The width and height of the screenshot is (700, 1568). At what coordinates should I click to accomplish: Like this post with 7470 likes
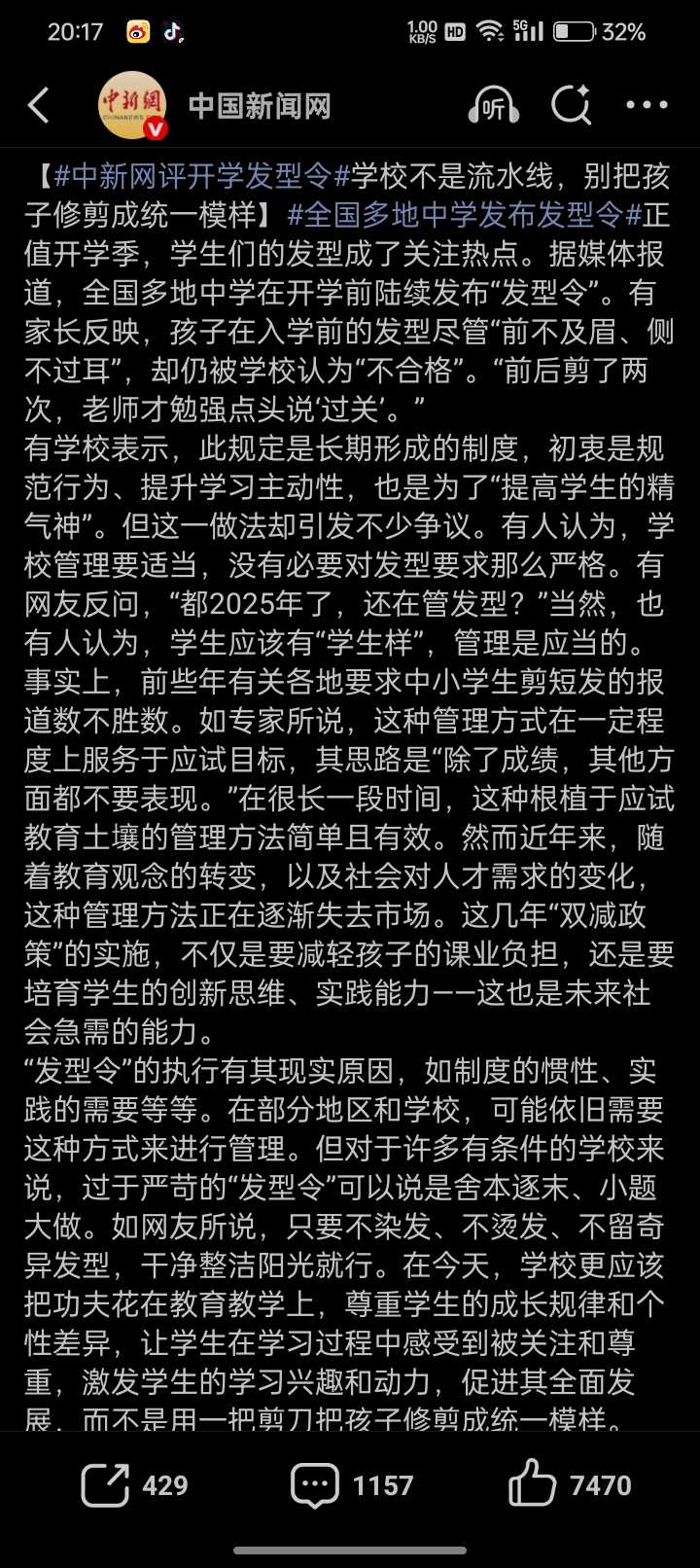pyautogui.click(x=570, y=1485)
